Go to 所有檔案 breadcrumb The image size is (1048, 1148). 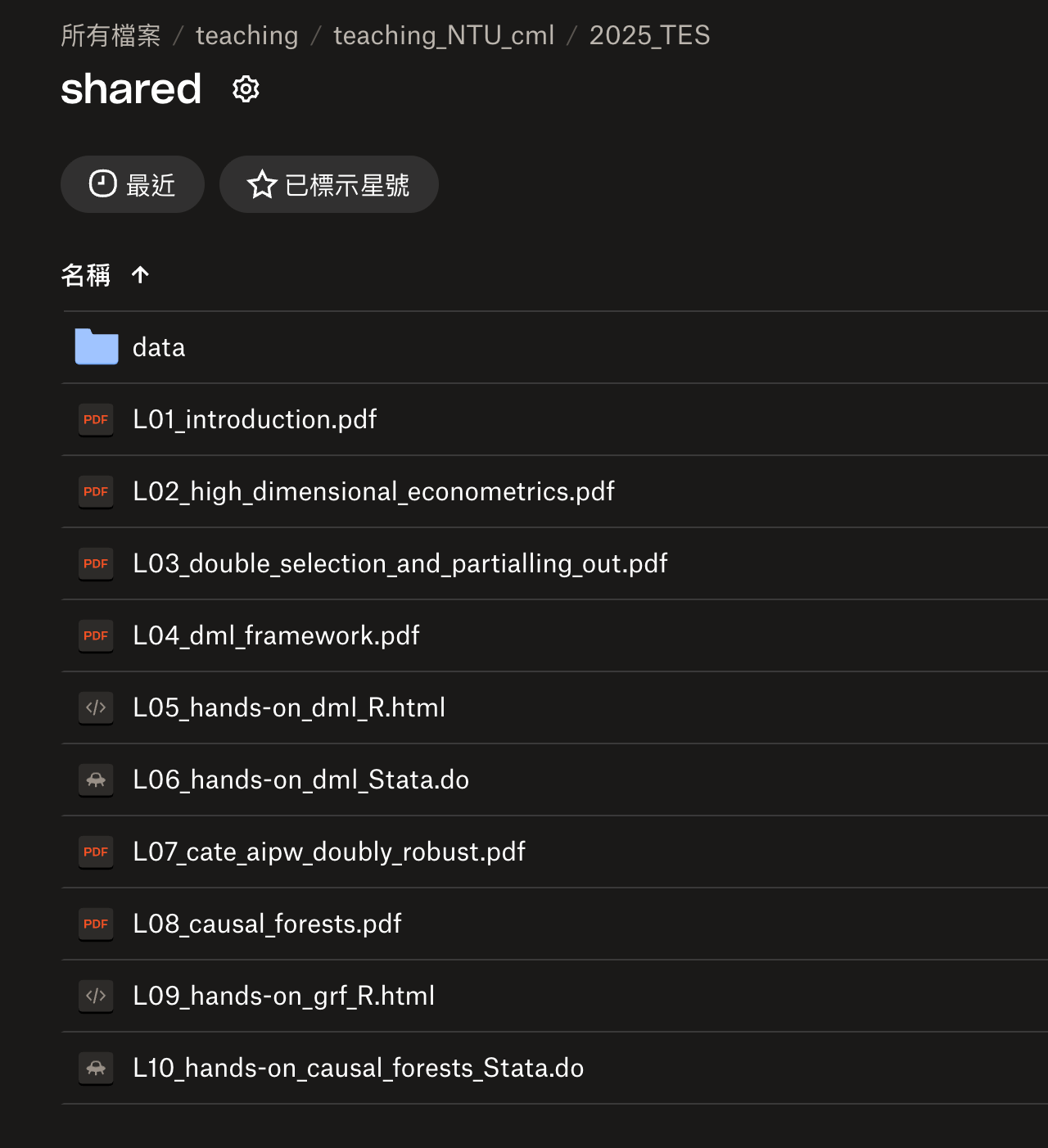click(x=111, y=35)
